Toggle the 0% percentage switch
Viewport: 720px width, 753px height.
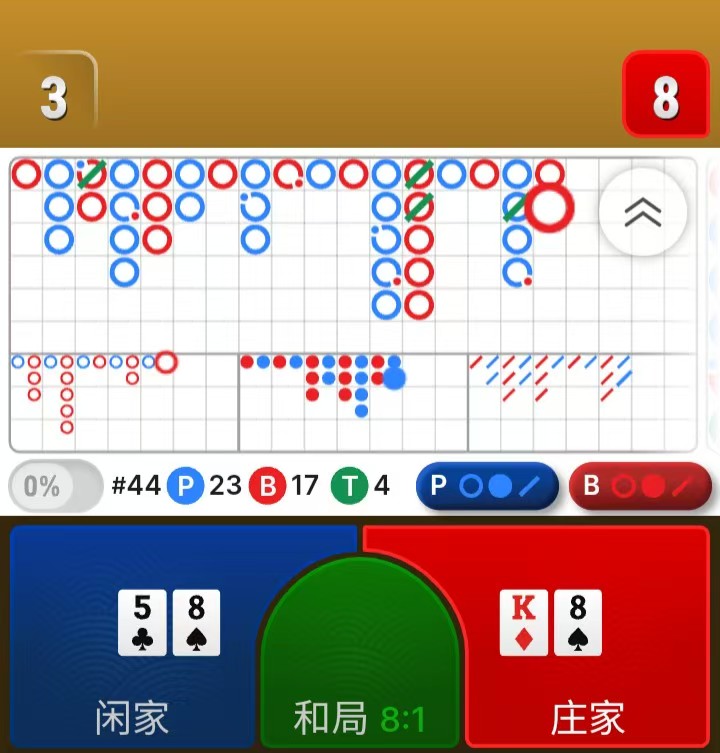tap(55, 487)
